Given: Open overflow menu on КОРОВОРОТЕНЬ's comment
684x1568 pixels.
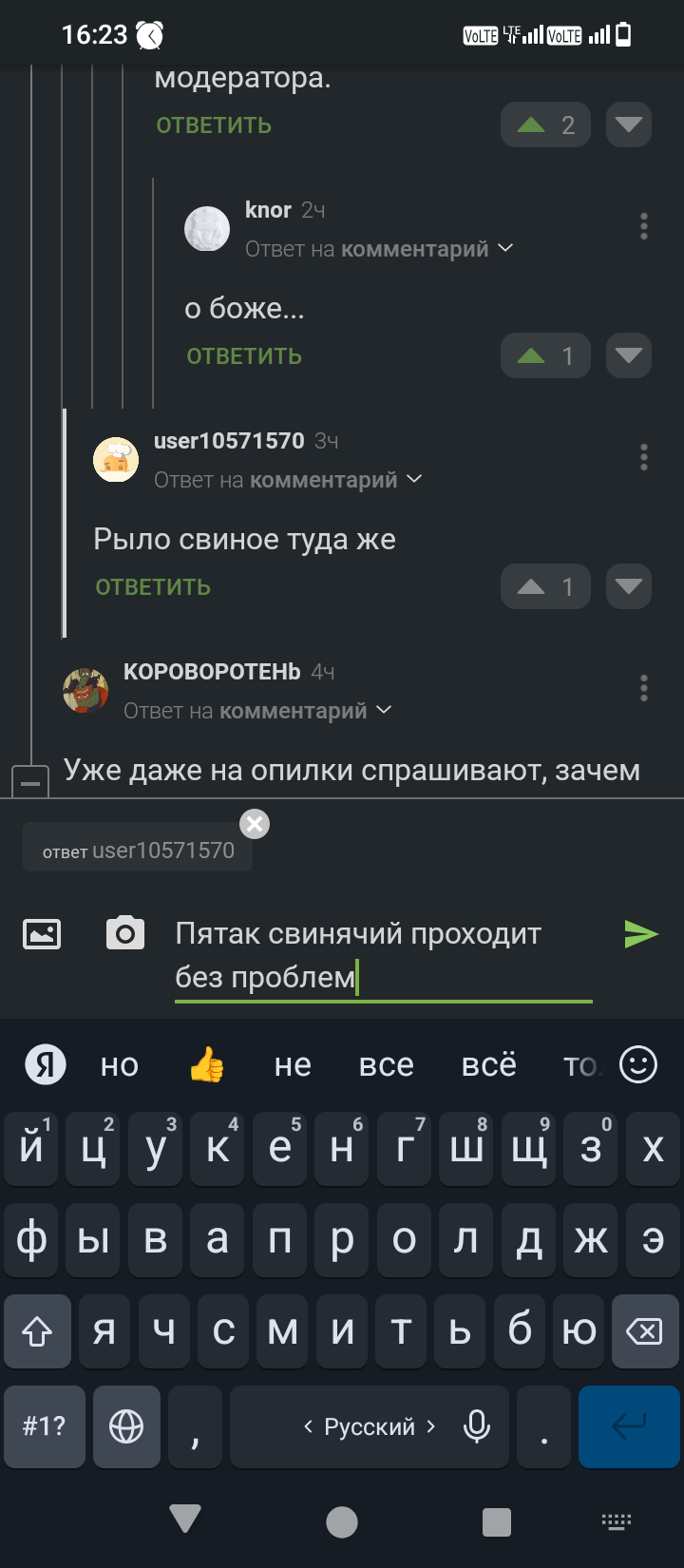Looking at the screenshot, I should [x=644, y=688].
